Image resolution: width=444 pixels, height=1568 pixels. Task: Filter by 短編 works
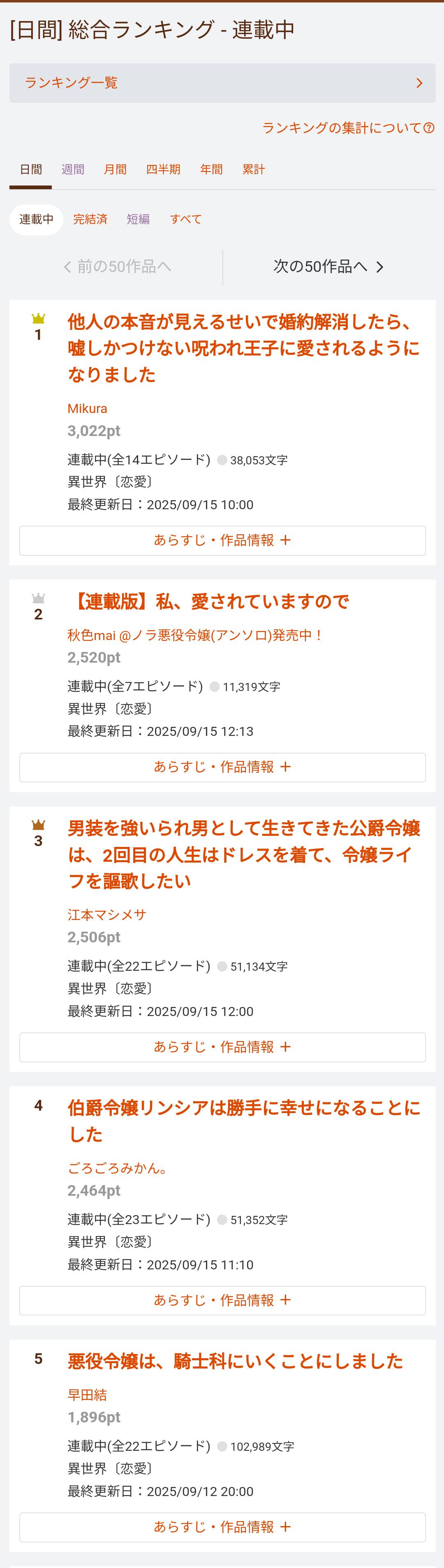coord(138,219)
